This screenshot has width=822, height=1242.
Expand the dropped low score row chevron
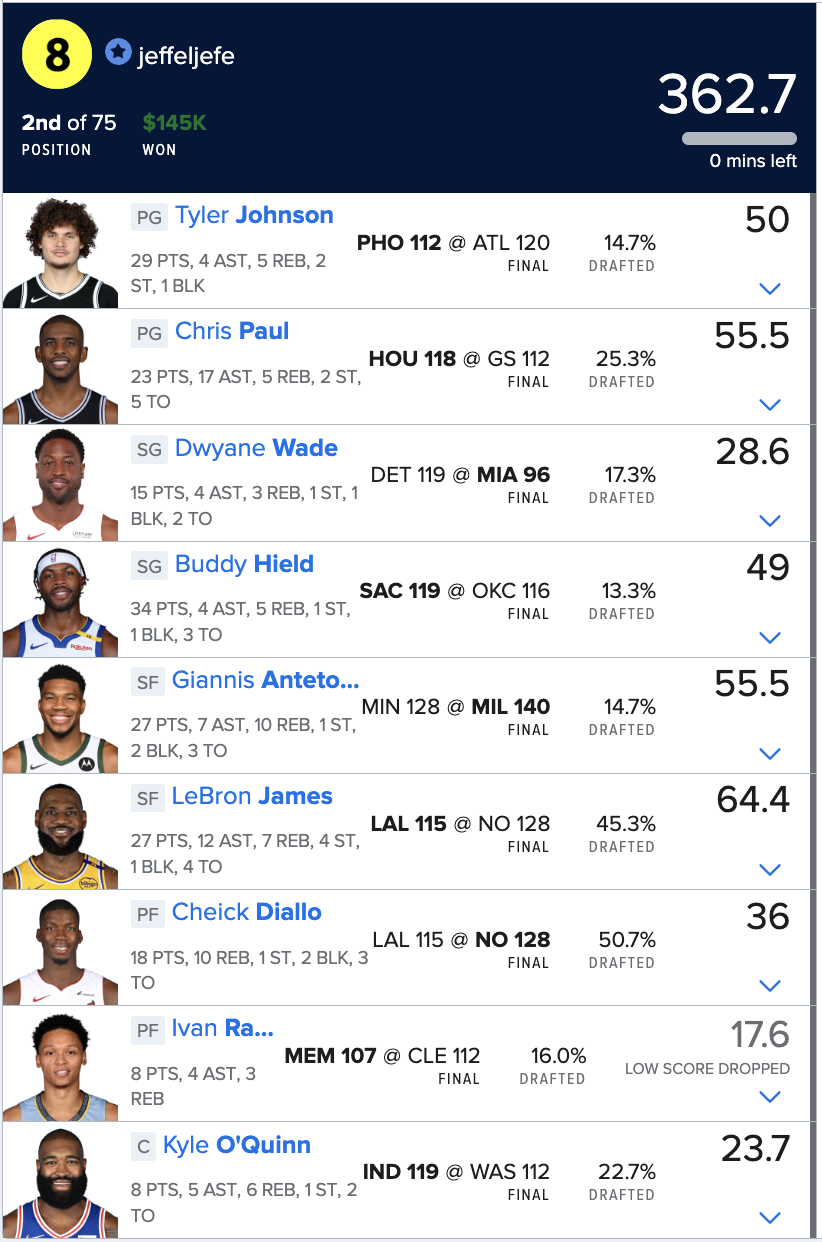coord(769,1097)
